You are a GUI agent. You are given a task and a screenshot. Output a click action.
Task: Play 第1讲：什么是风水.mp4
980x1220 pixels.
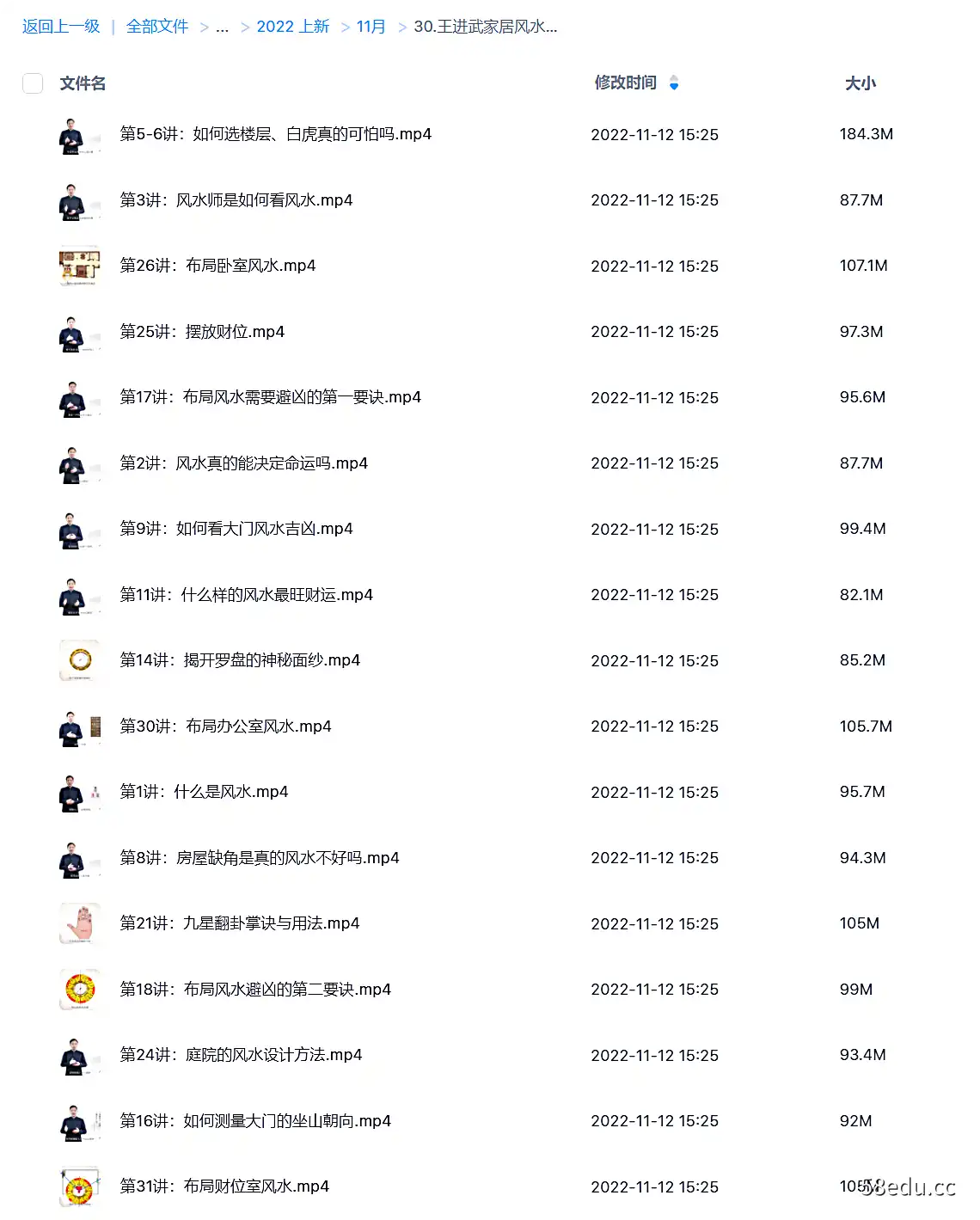tap(204, 792)
